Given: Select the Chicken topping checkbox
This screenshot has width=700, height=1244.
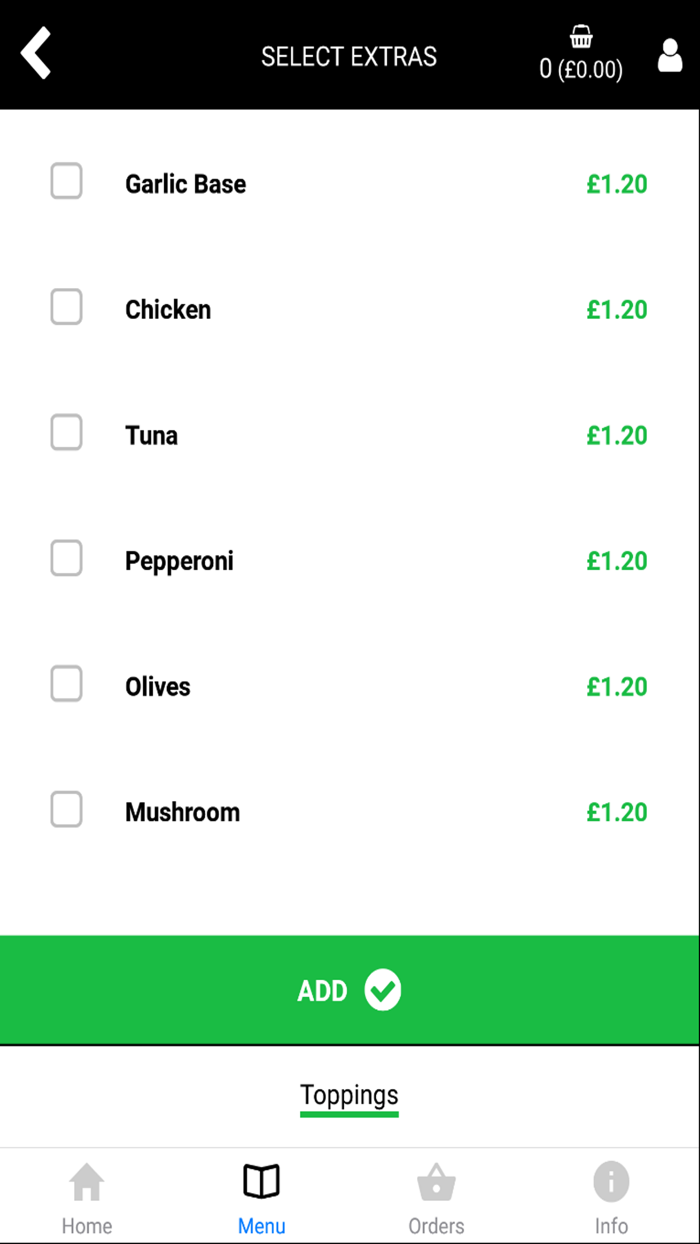Looking at the screenshot, I should pyautogui.click(x=67, y=308).
